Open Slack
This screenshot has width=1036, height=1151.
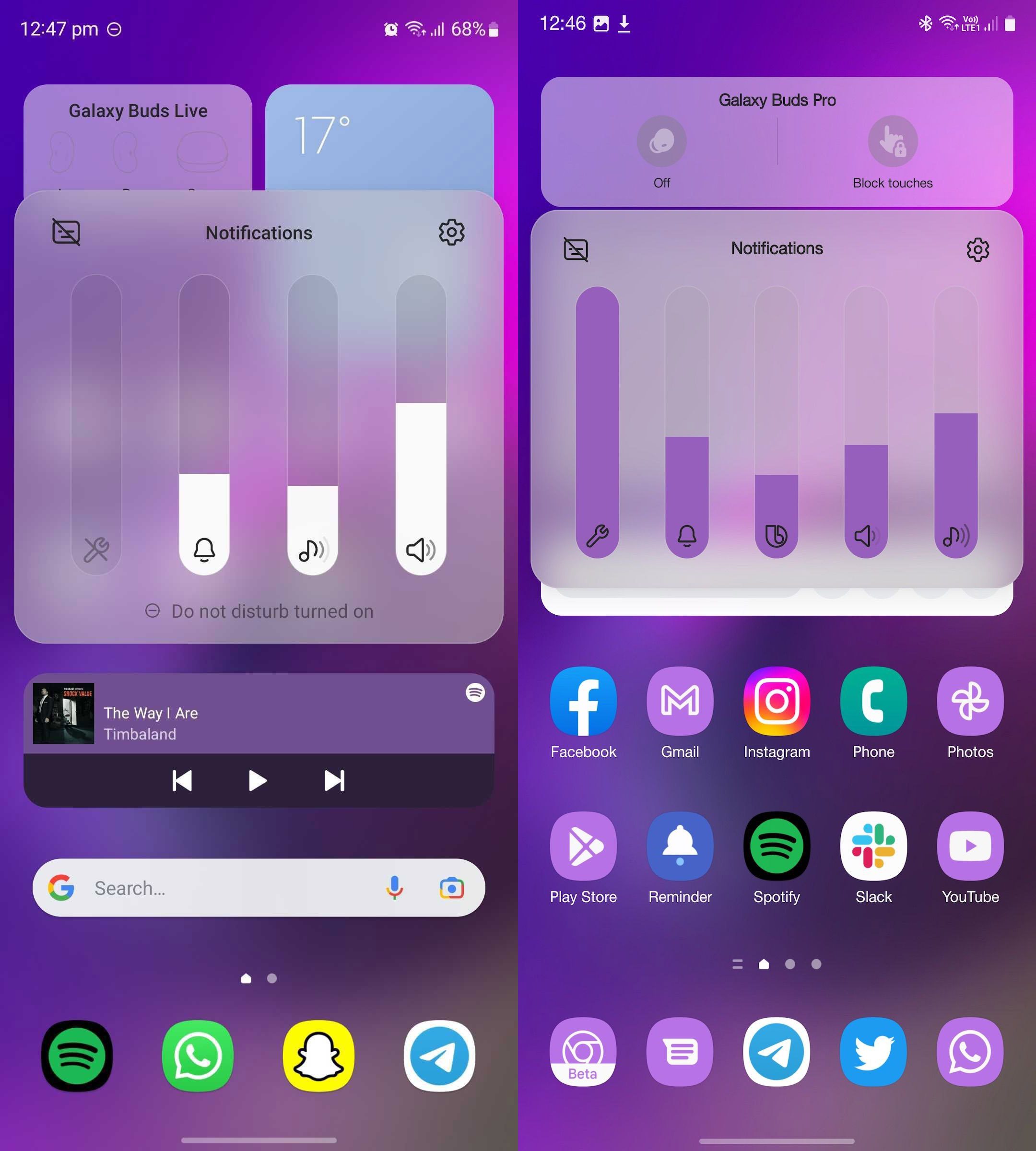pos(873,846)
